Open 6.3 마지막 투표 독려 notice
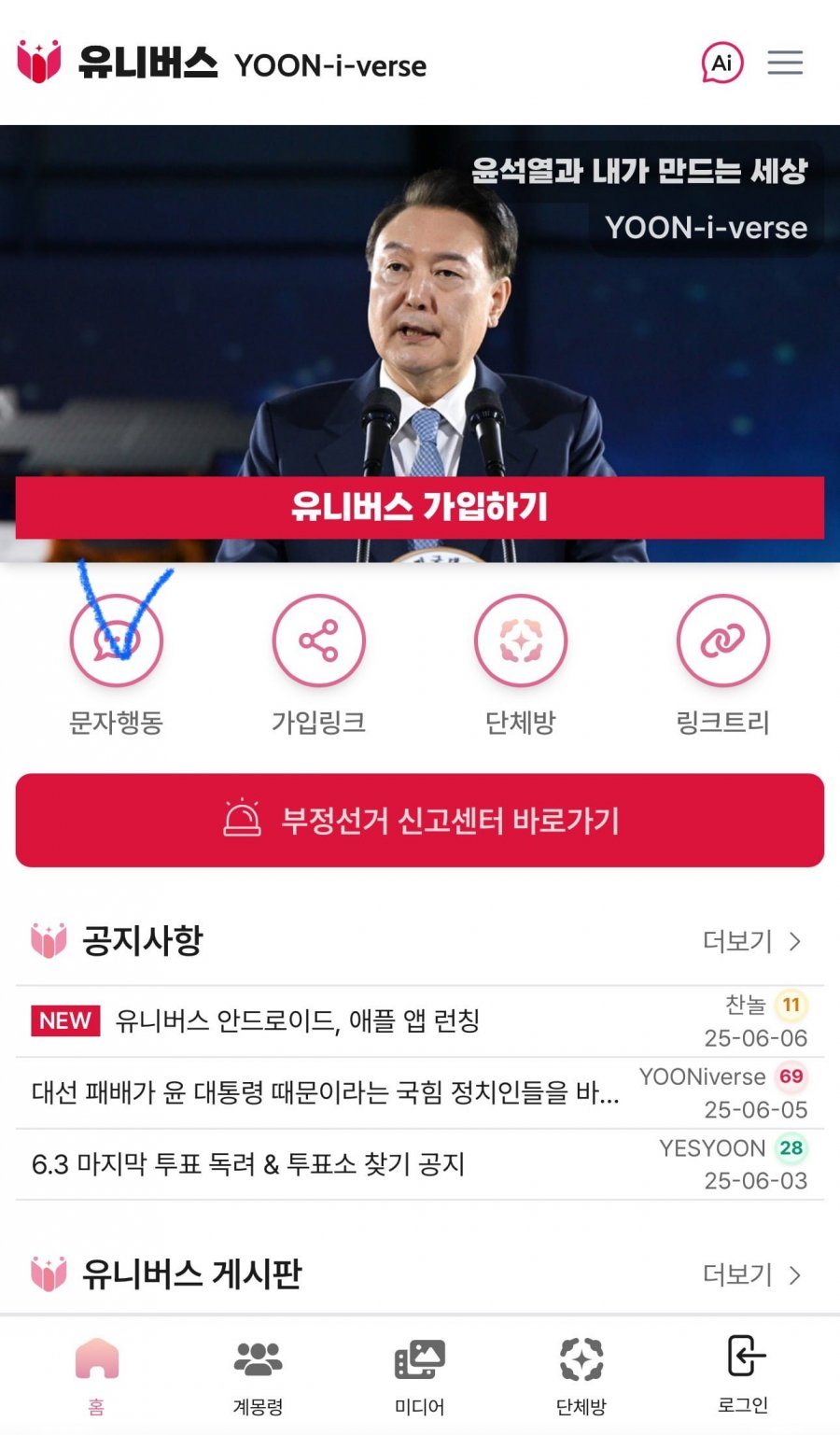 click(x=248, y=1164)
